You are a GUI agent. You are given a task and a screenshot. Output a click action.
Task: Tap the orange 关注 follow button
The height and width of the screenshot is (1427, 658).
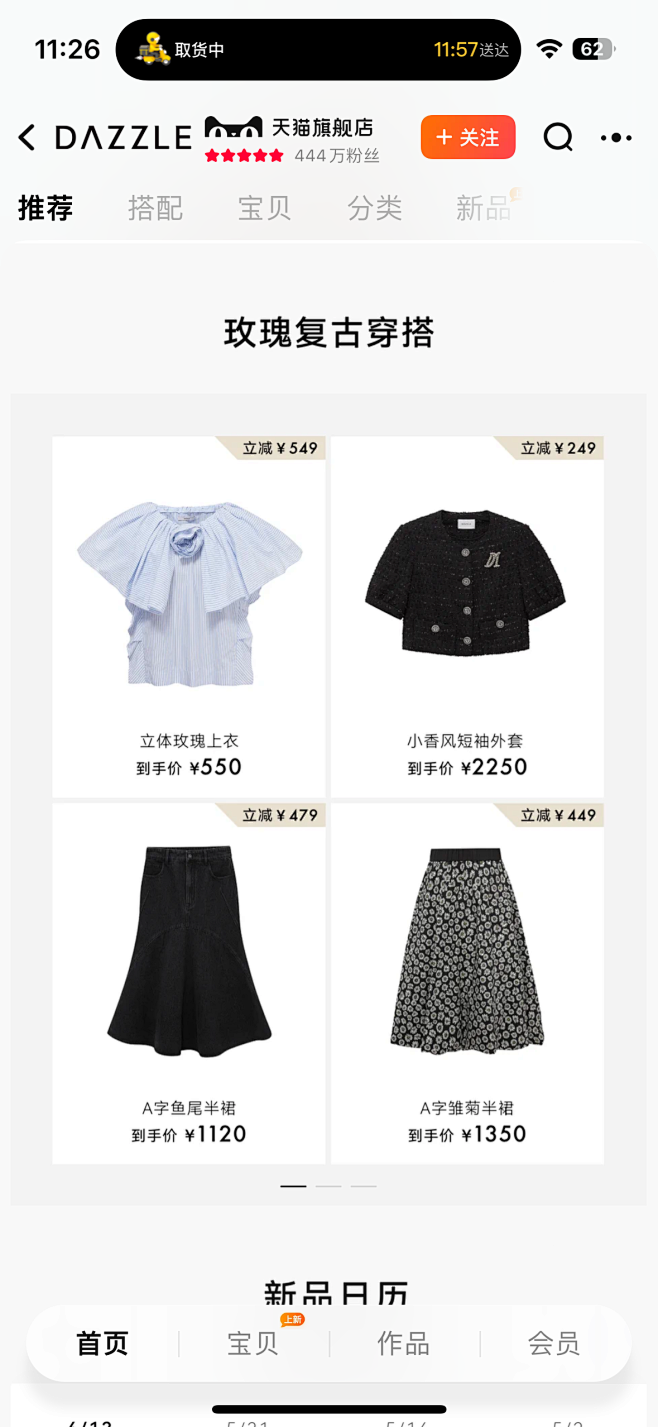468,138
